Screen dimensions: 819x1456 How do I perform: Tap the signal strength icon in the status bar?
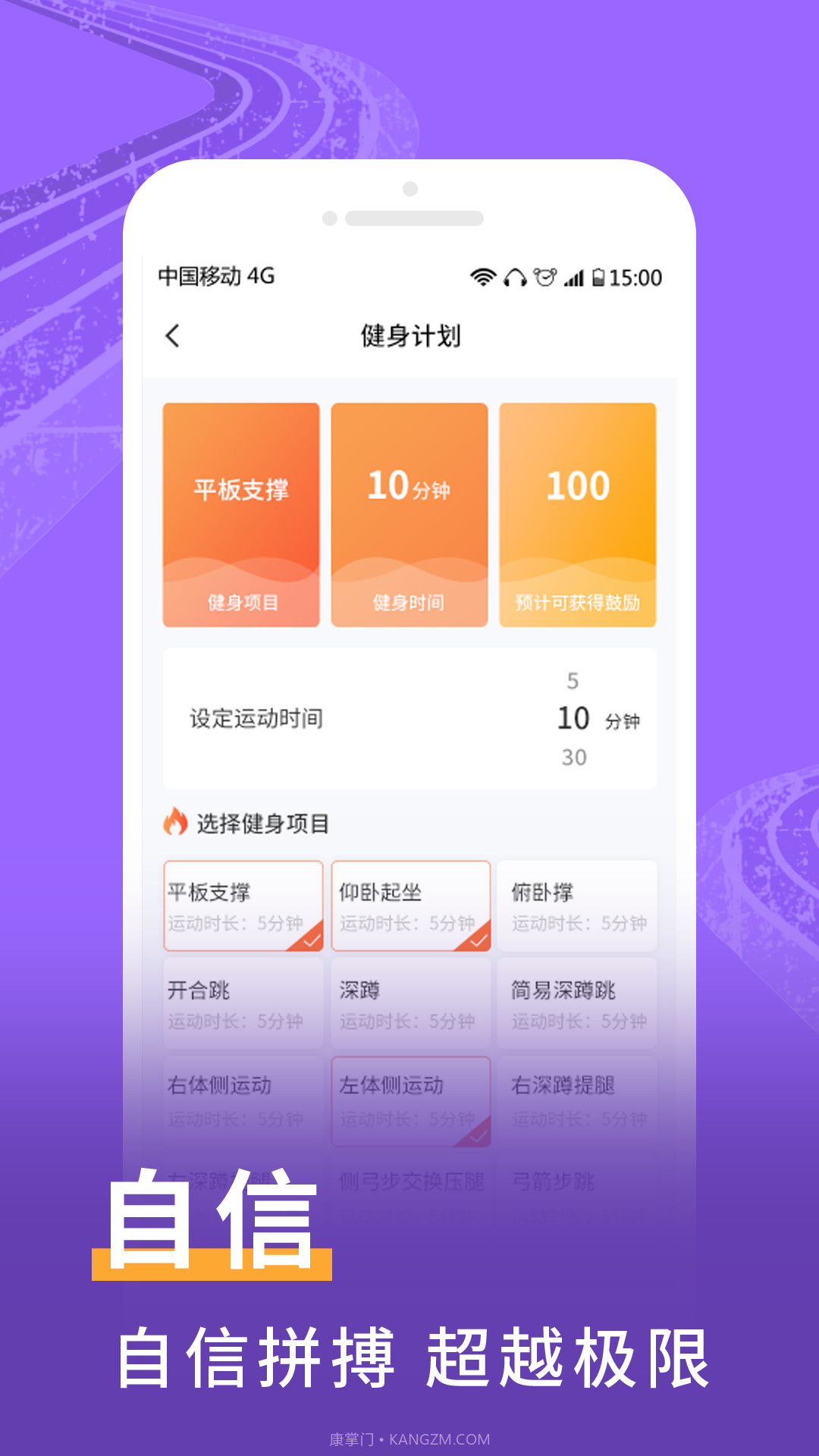574,278
